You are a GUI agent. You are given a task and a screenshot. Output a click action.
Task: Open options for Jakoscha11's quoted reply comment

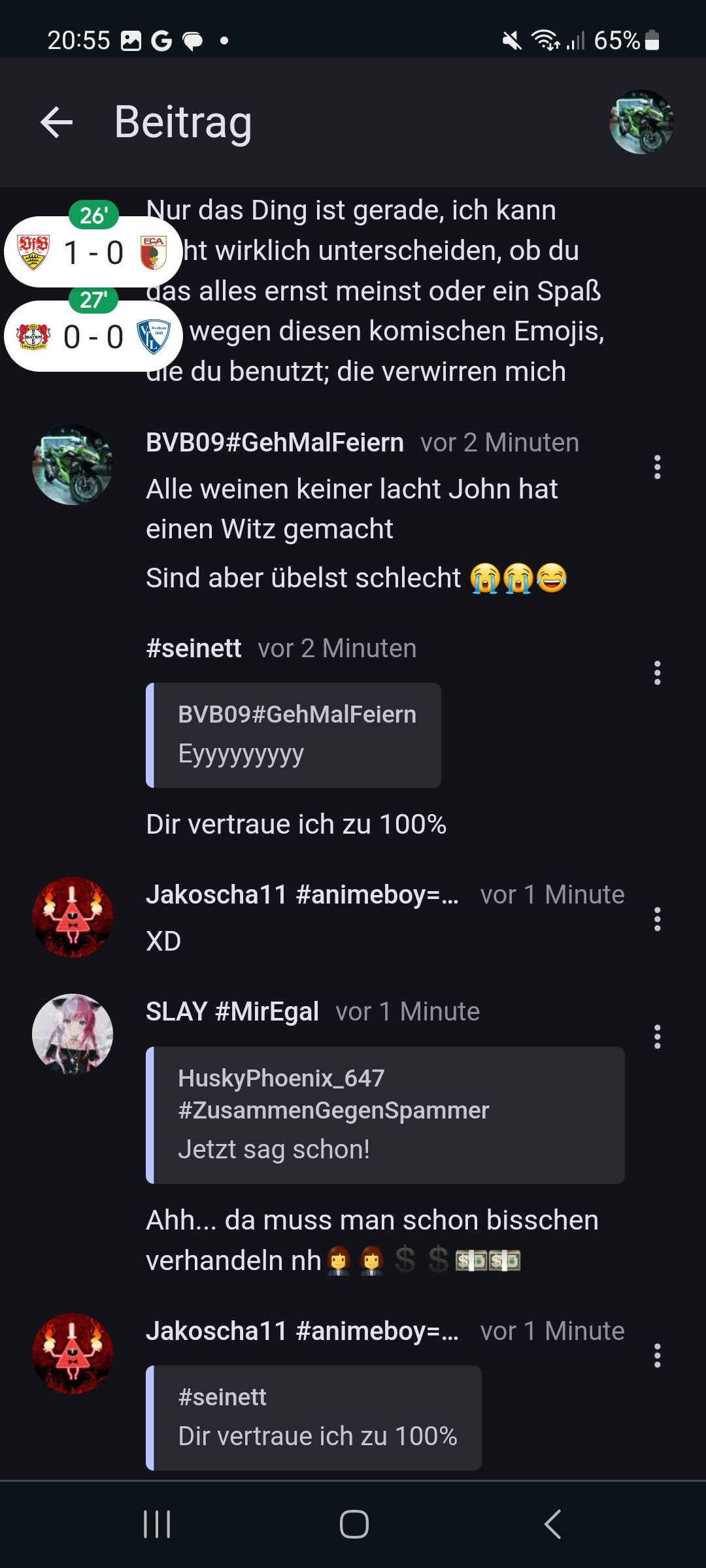click(657, 1356)
